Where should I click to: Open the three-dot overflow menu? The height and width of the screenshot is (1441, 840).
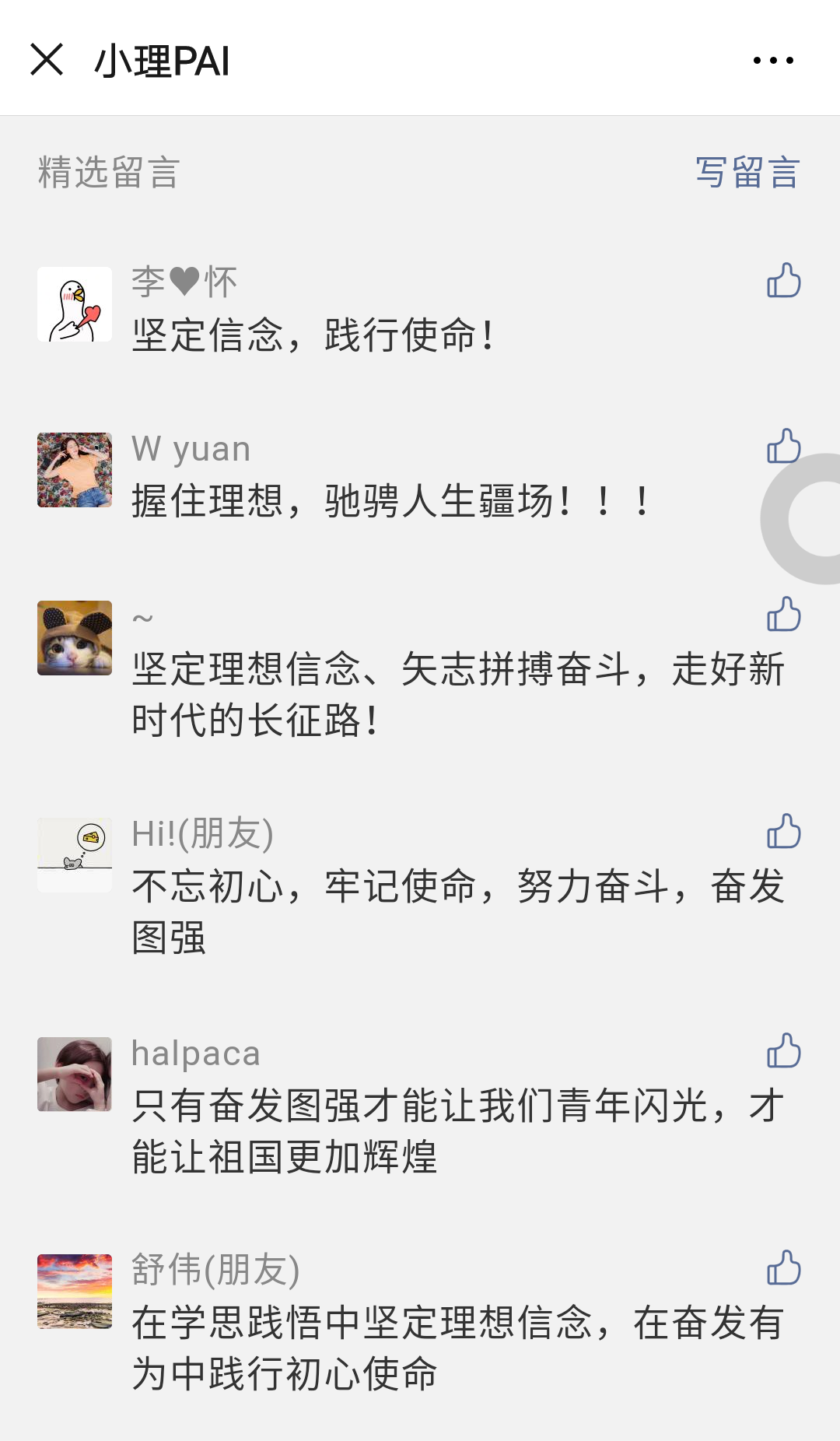(x=773, y=60)
